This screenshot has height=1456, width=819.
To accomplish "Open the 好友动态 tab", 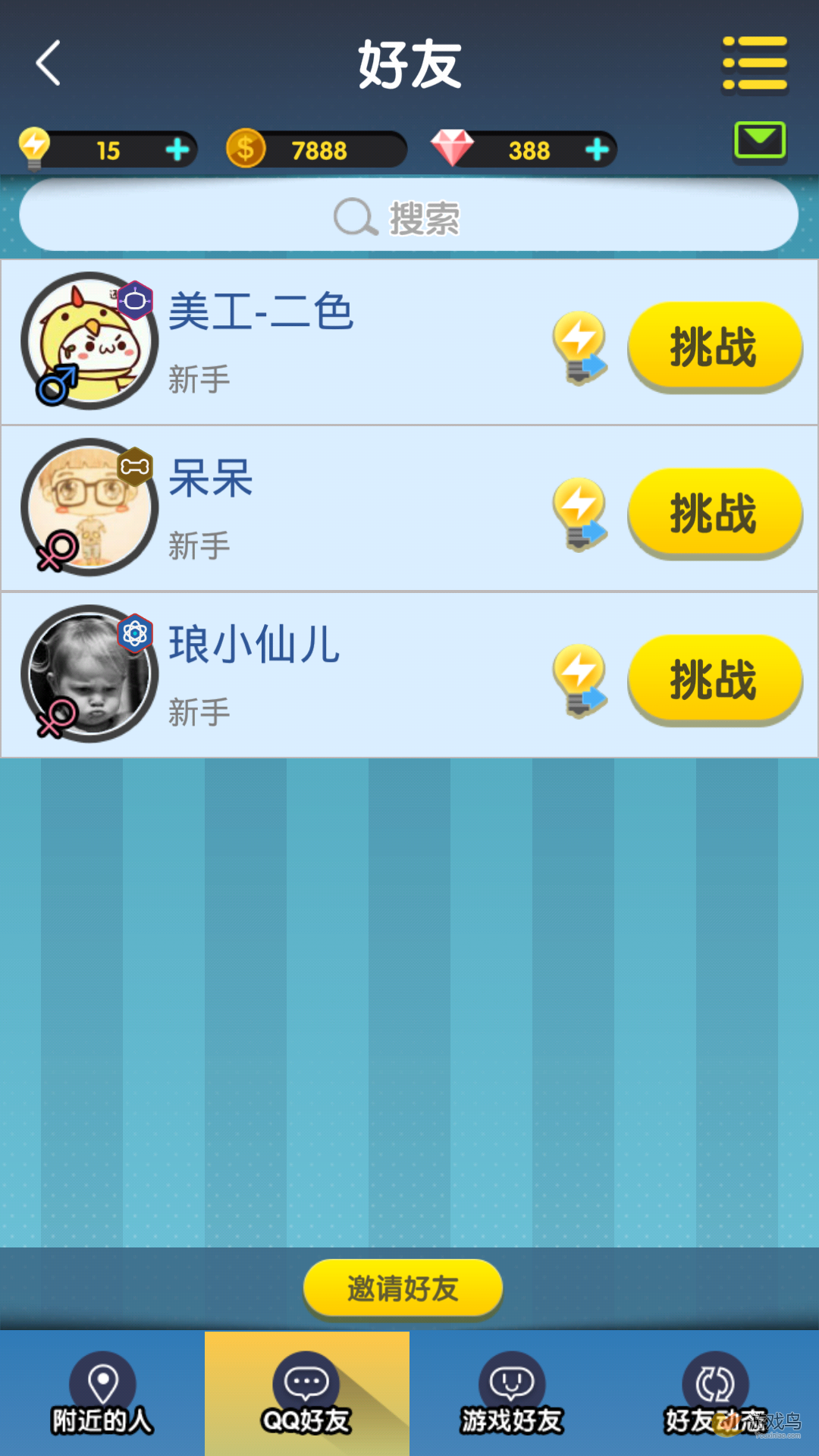I will [x=716, y=1394].
